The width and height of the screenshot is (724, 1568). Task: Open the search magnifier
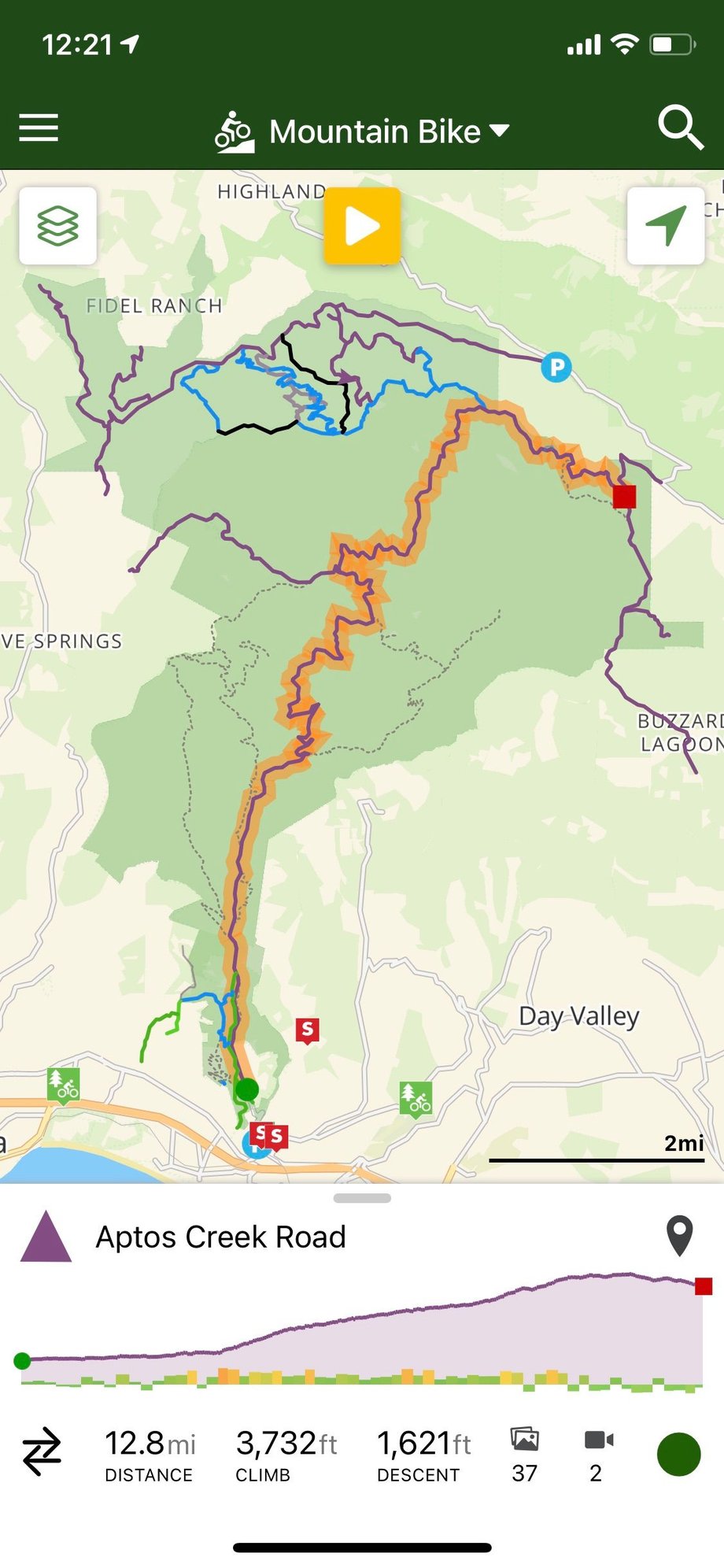pyautogui.click(x=680, y=128)
